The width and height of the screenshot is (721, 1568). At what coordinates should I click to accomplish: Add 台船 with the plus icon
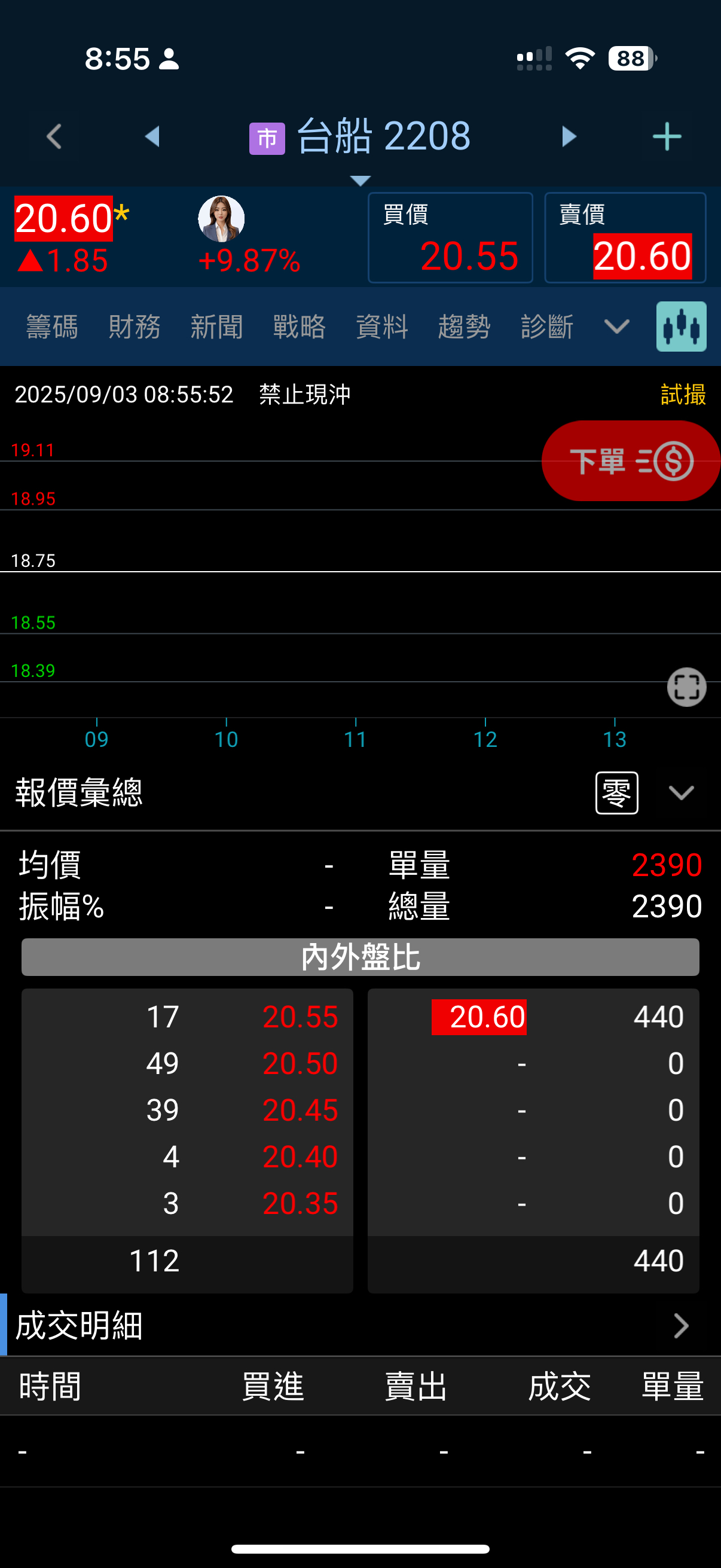tap(667, 136)
